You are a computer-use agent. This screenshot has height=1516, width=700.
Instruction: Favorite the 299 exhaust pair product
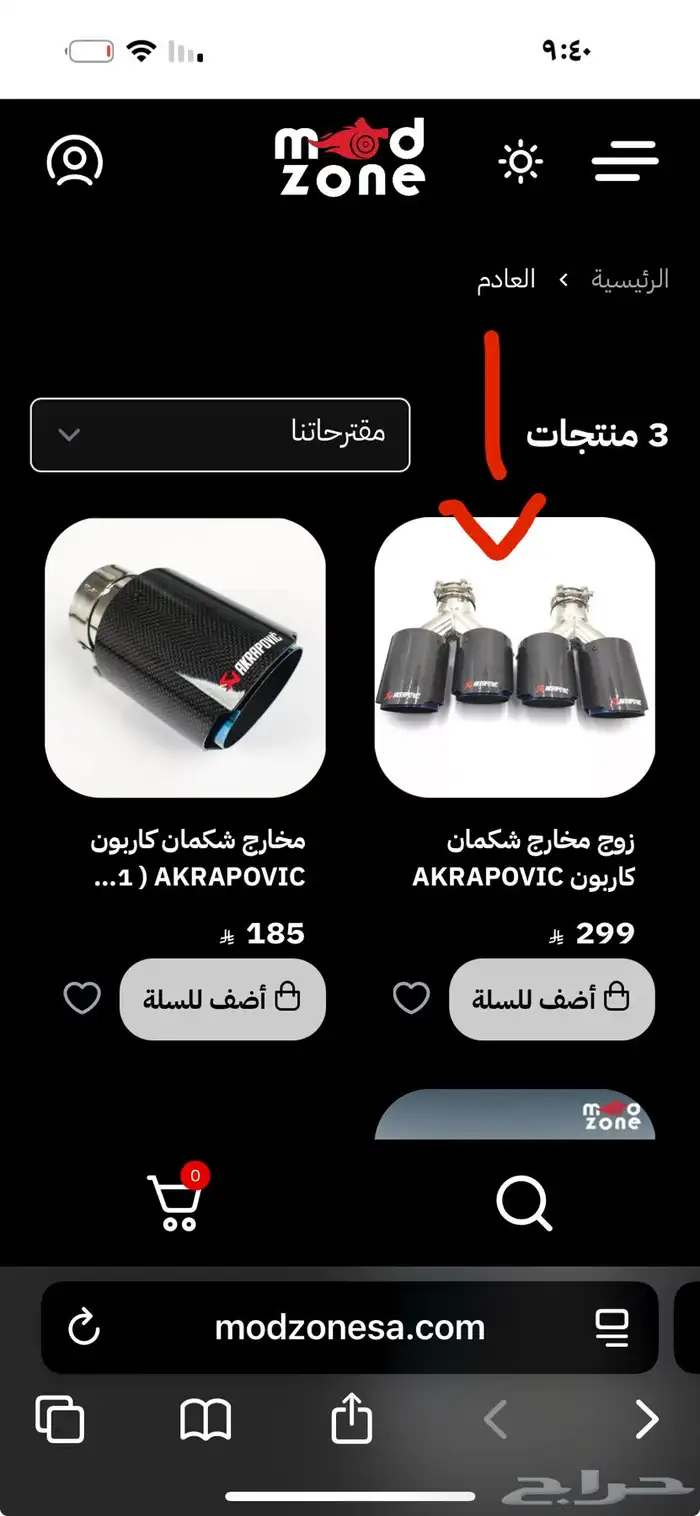pos(411,998)
